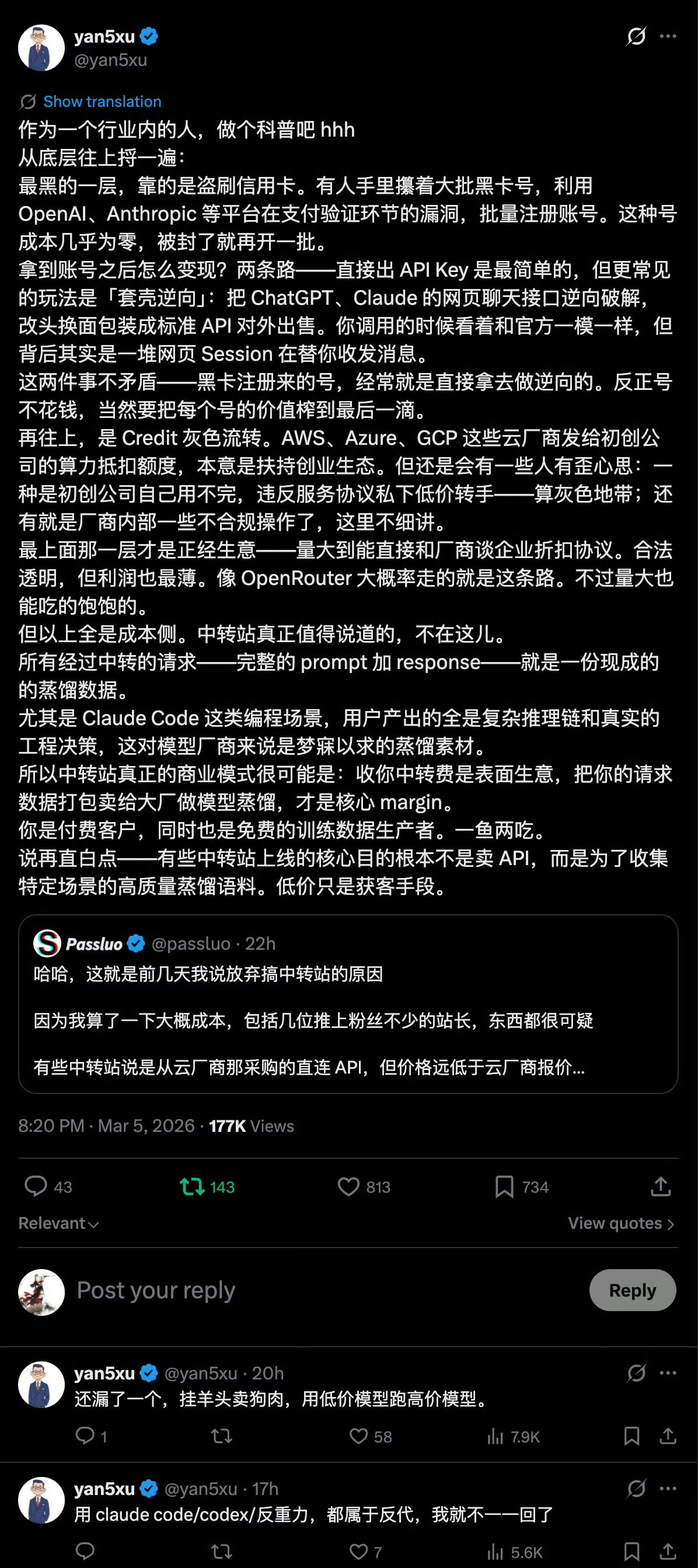This screenshot has width=698, height=1568.
Task: Bookmark the main post with 734 bookmarks
Action: pyautogui.click(x=504, y=1186)
